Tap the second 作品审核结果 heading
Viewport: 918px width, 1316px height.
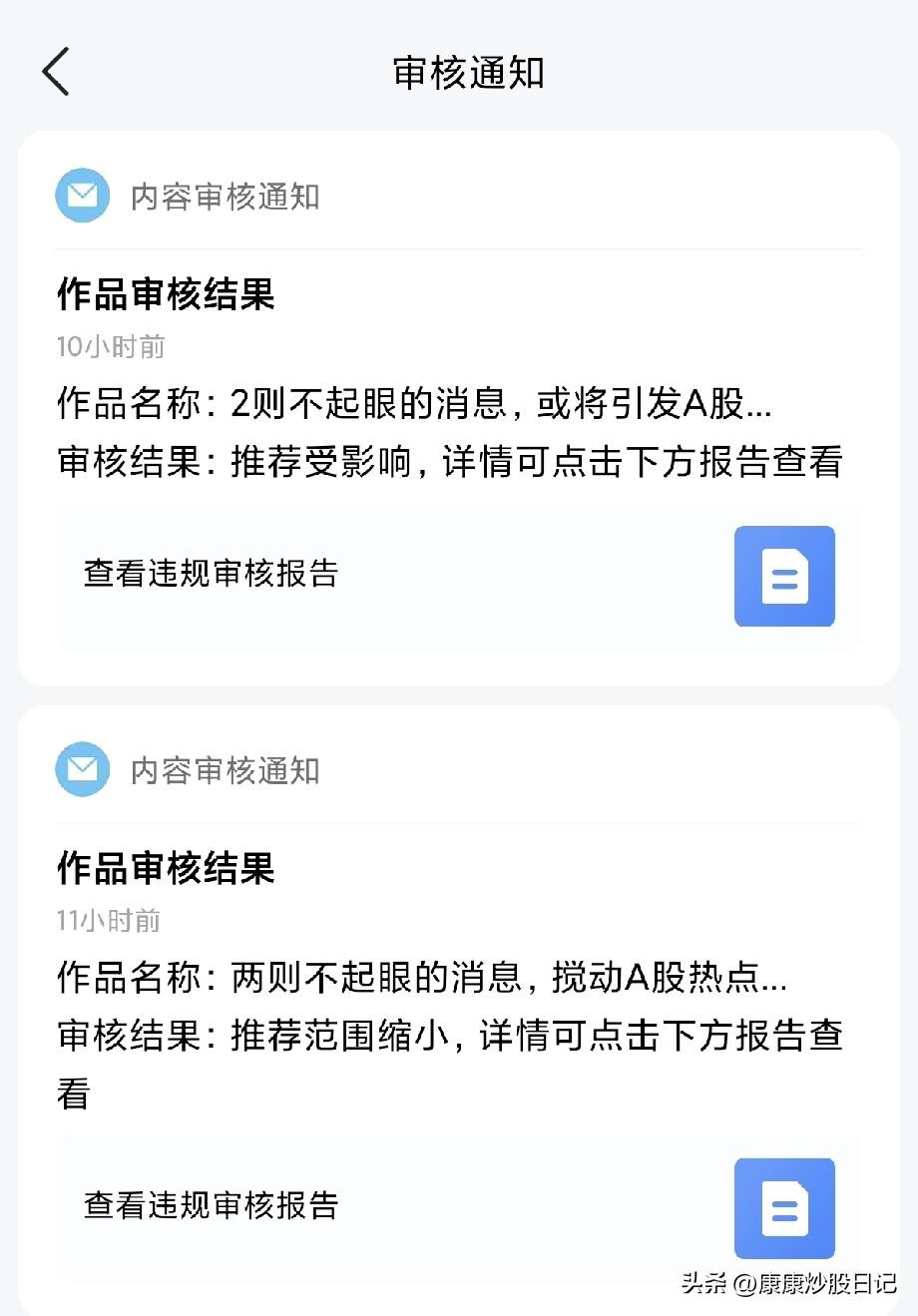(x=165, y=869)
